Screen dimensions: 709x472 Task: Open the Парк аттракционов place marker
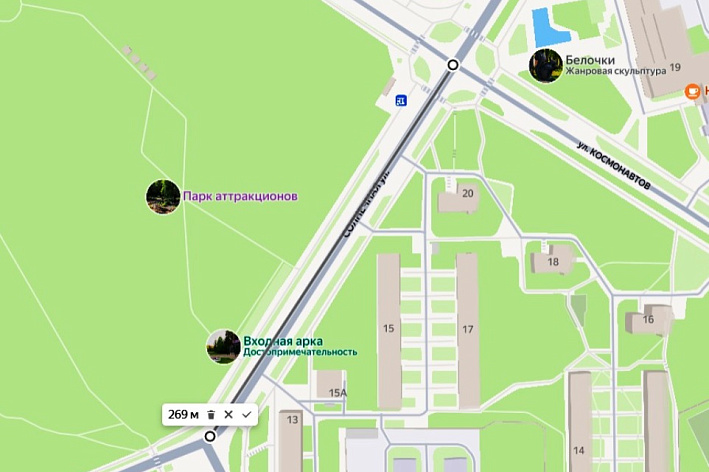click(x=163, y=196)
